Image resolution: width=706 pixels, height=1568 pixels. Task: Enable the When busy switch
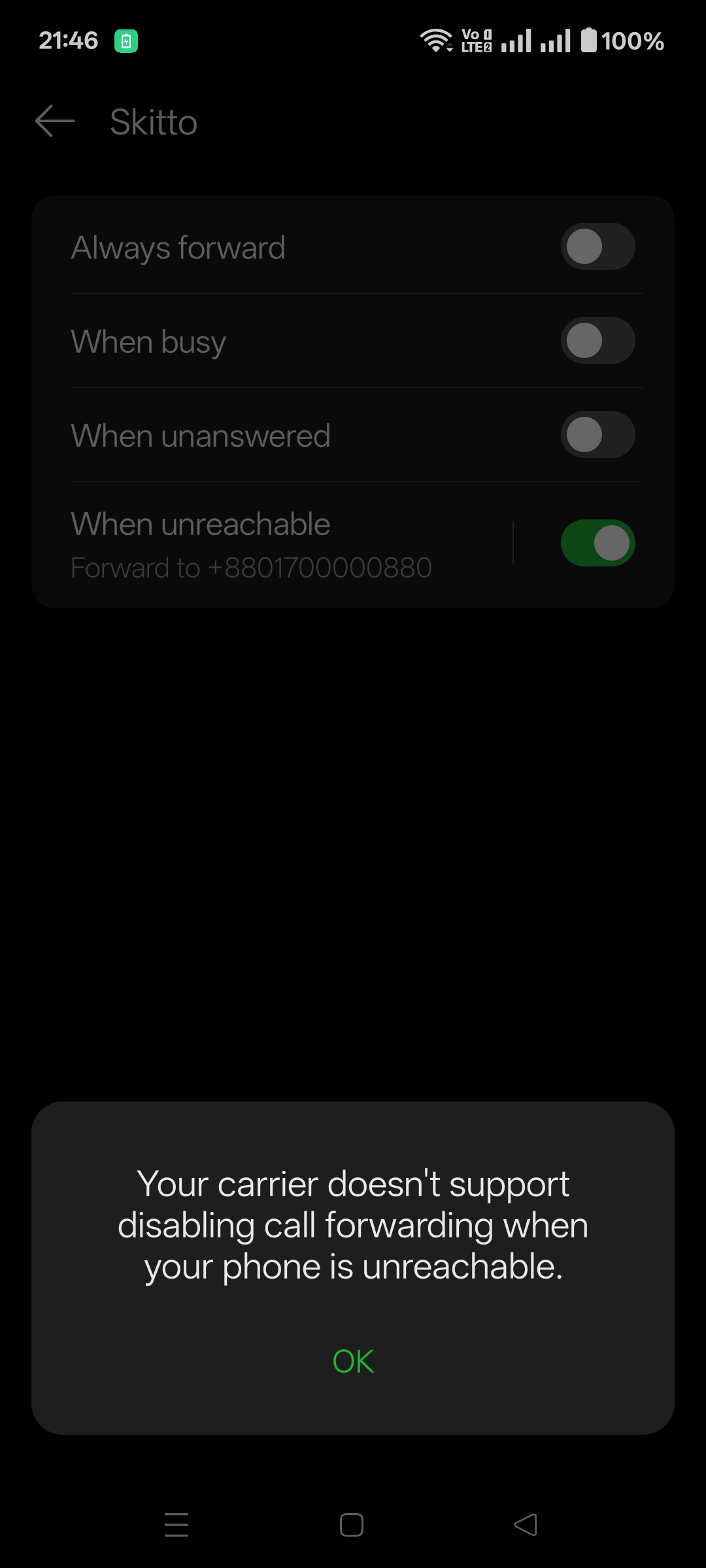597,341
